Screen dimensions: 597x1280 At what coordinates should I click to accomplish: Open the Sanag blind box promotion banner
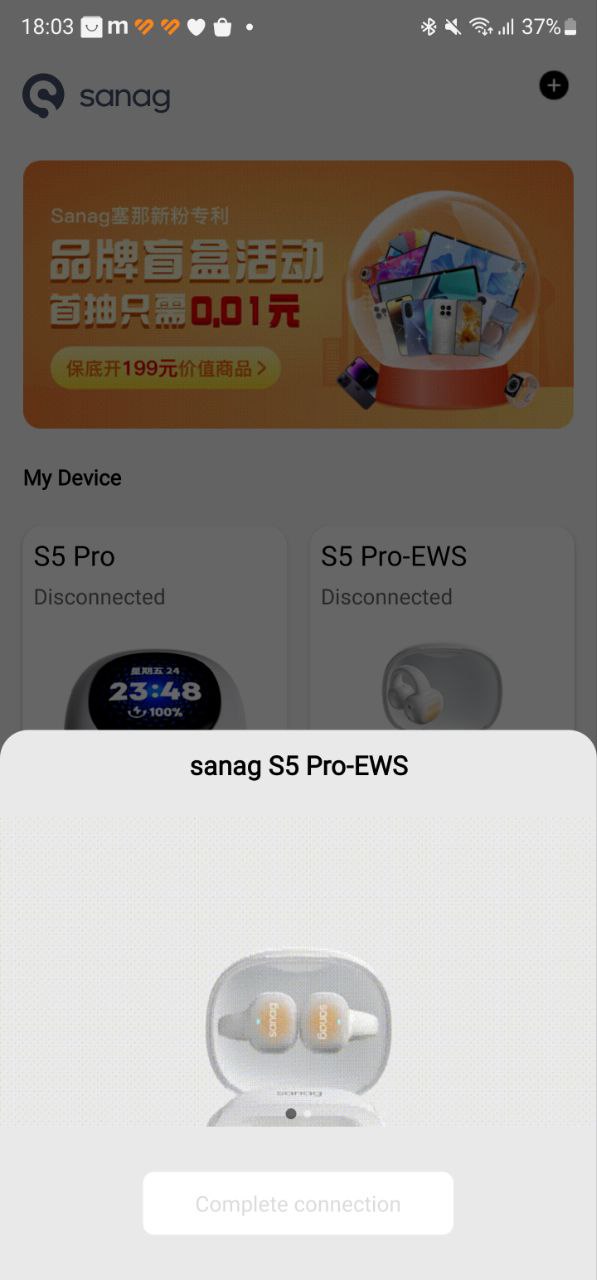coord(298,294)
